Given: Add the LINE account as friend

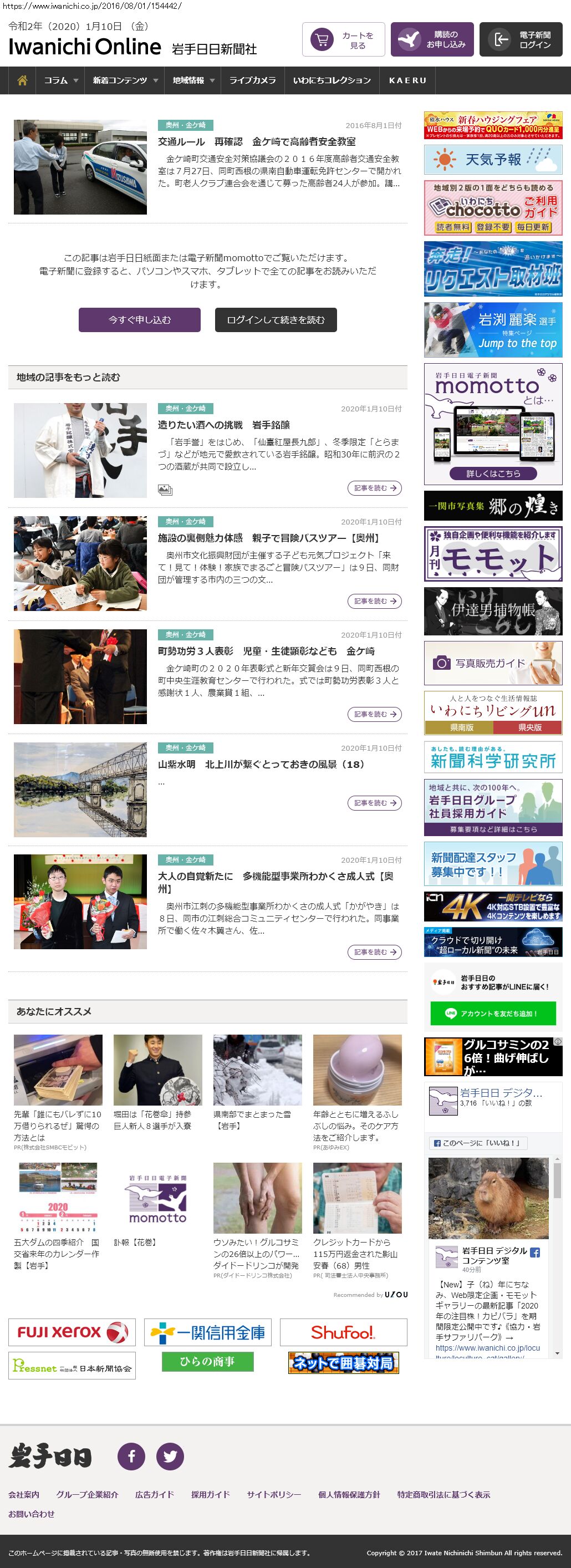Looking at the screenshot, I should 493,1014.
